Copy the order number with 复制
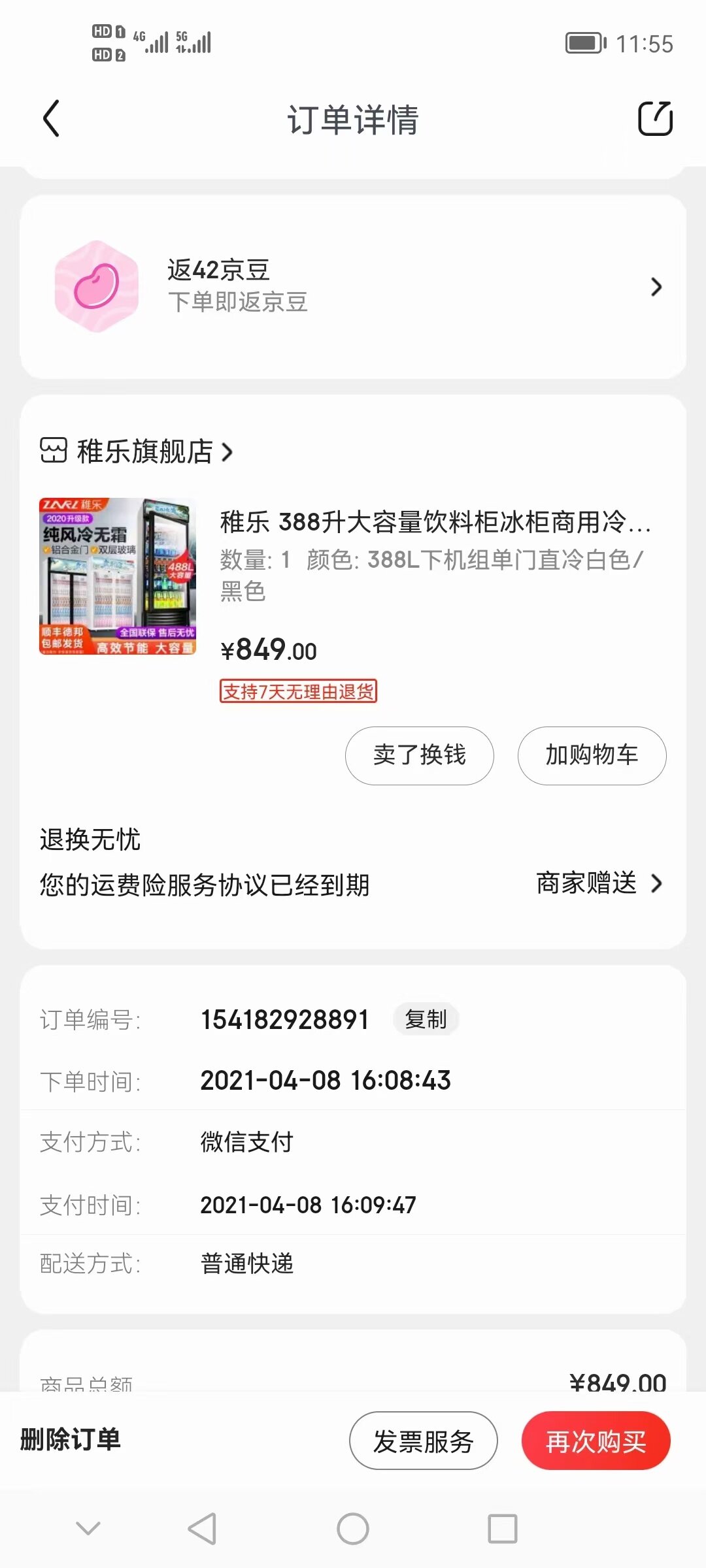 (x=426, y=1019)
